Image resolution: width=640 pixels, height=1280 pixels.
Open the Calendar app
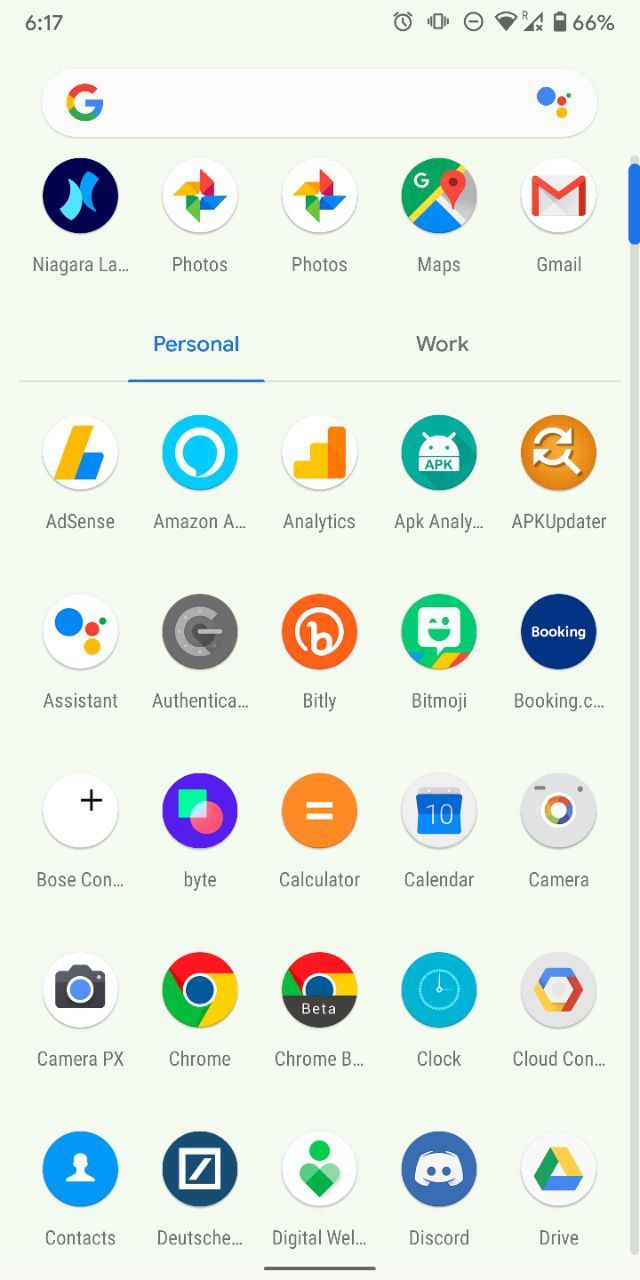(439, 811)
